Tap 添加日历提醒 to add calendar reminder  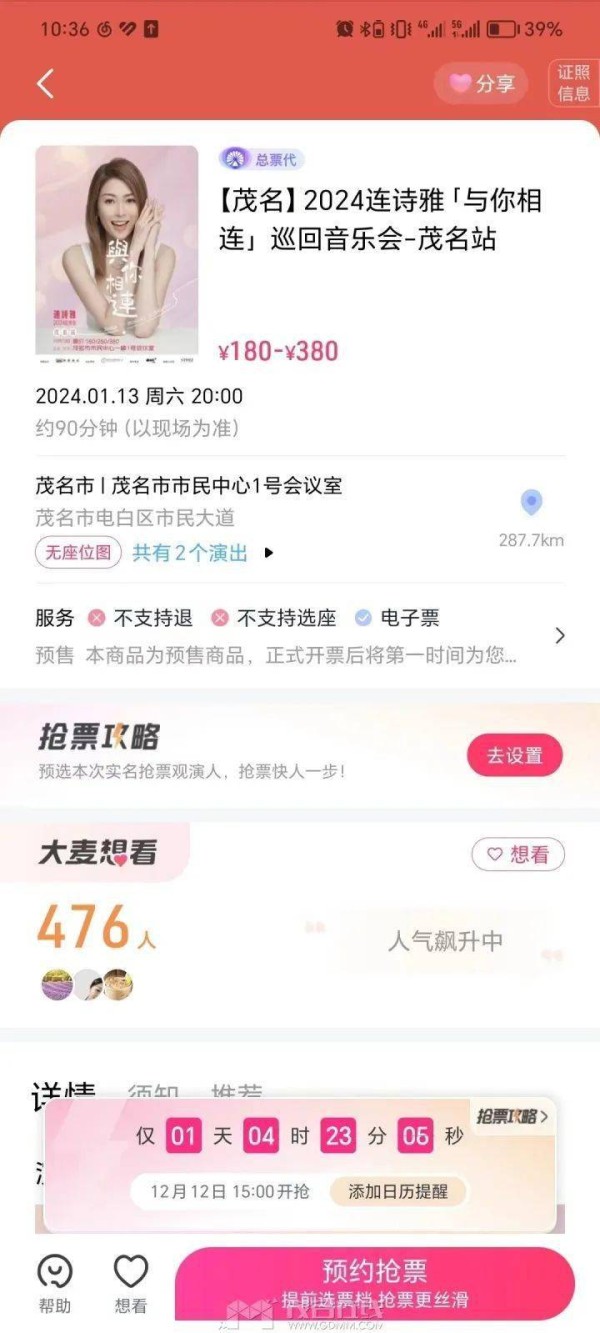pyautogui.click(x=397, y=1191)
